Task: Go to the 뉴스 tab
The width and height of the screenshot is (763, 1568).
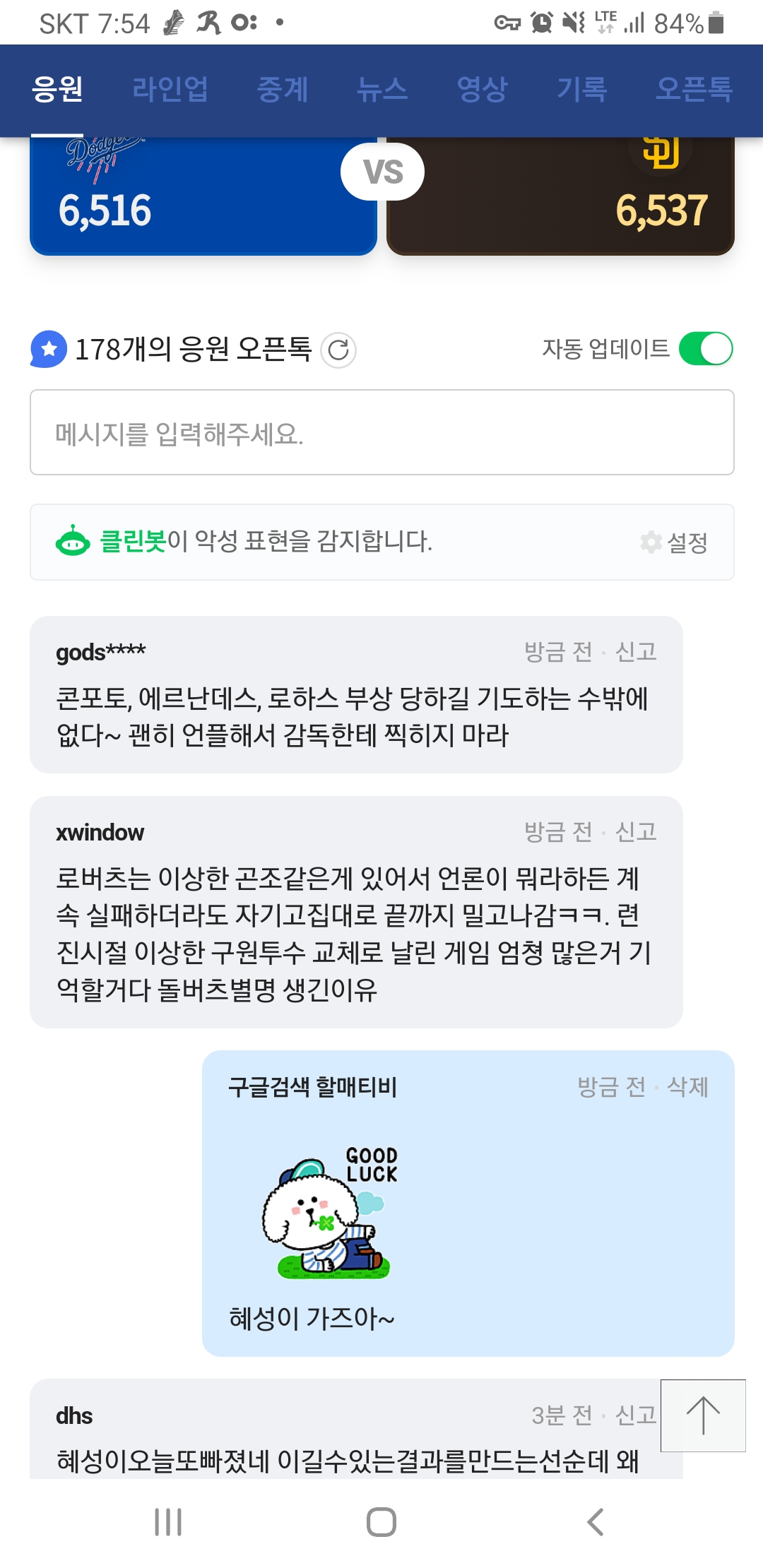Action: click(382, 90)
